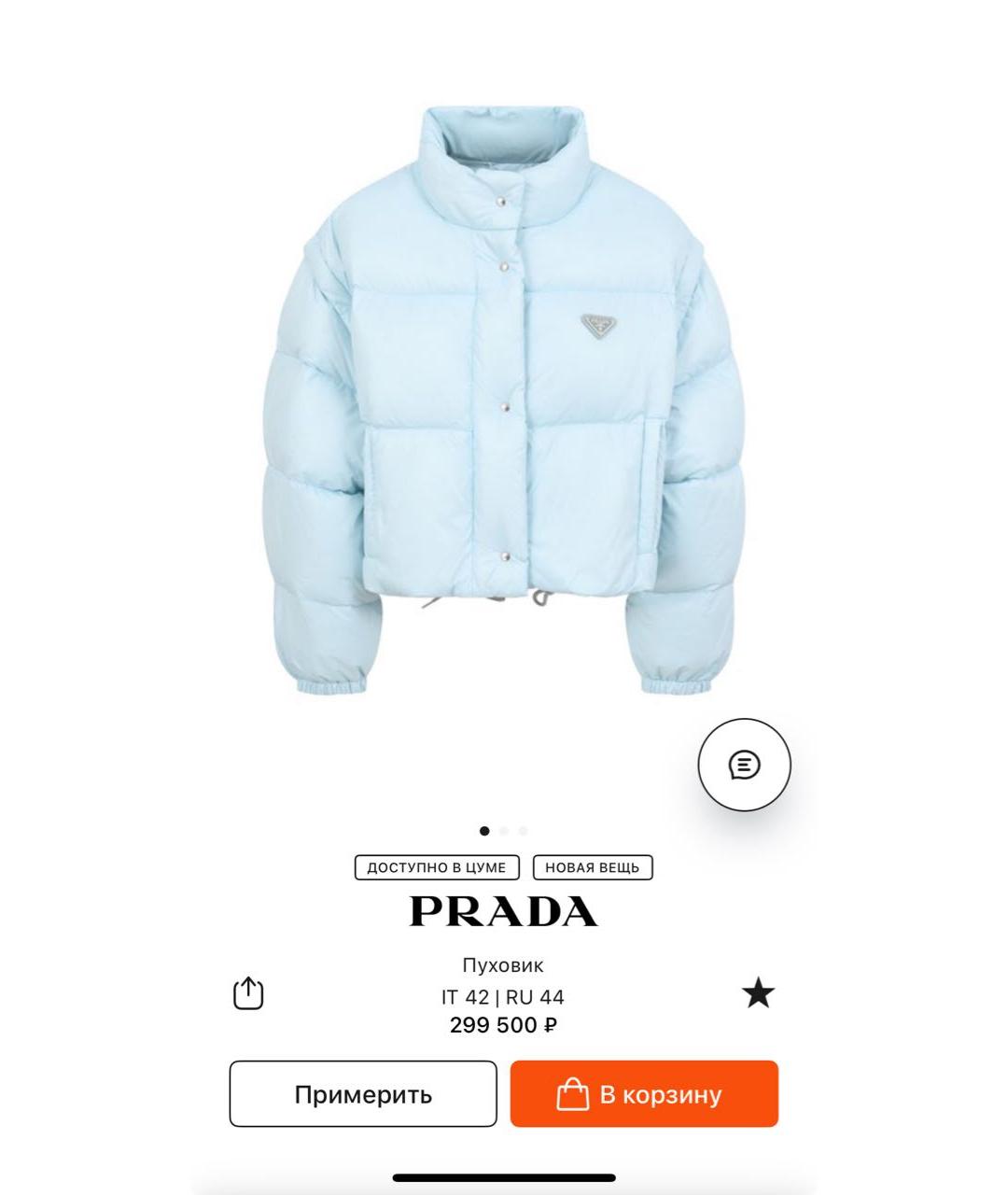
Task: Open the PRADA brand name
Action: pyautogui.click(x=504, y=911)
